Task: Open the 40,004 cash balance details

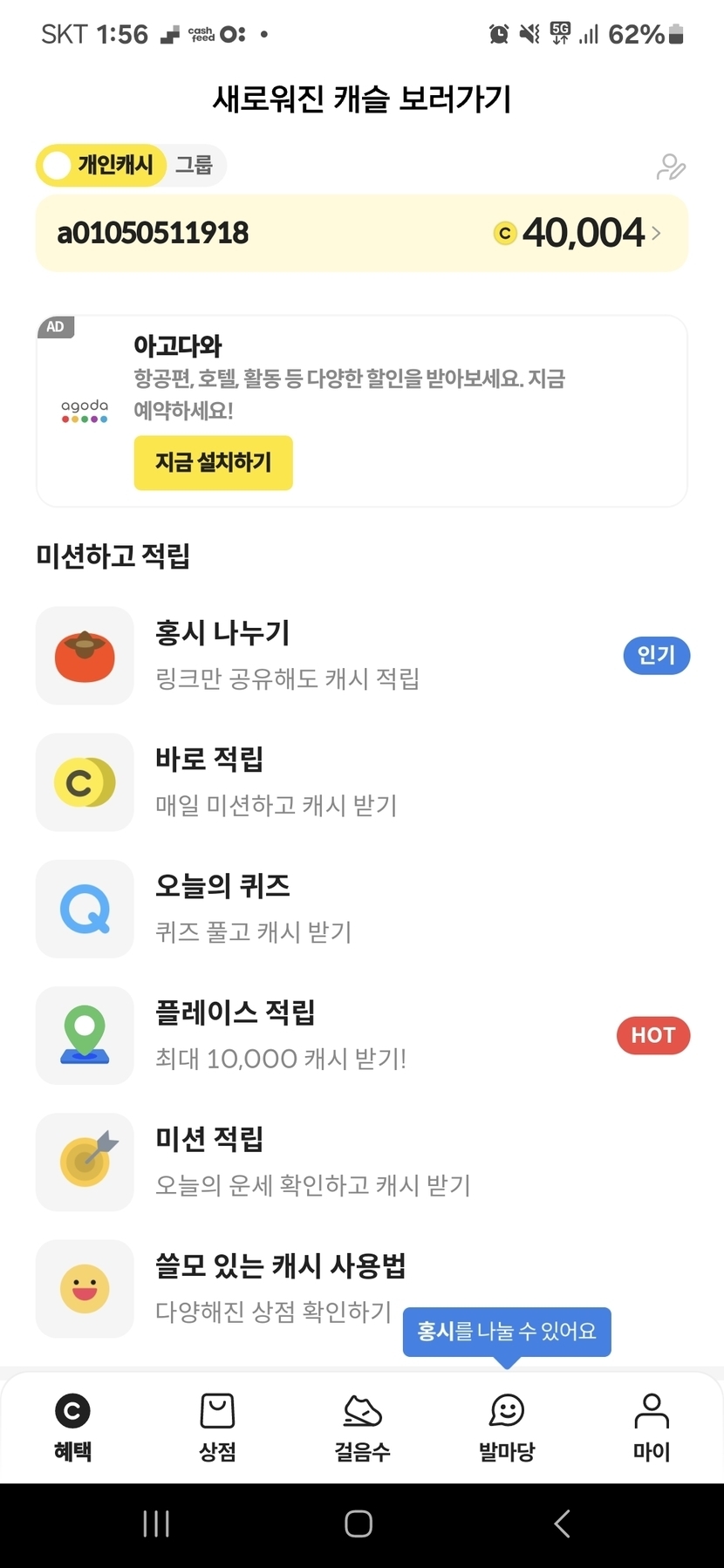Action: point(577,233)
